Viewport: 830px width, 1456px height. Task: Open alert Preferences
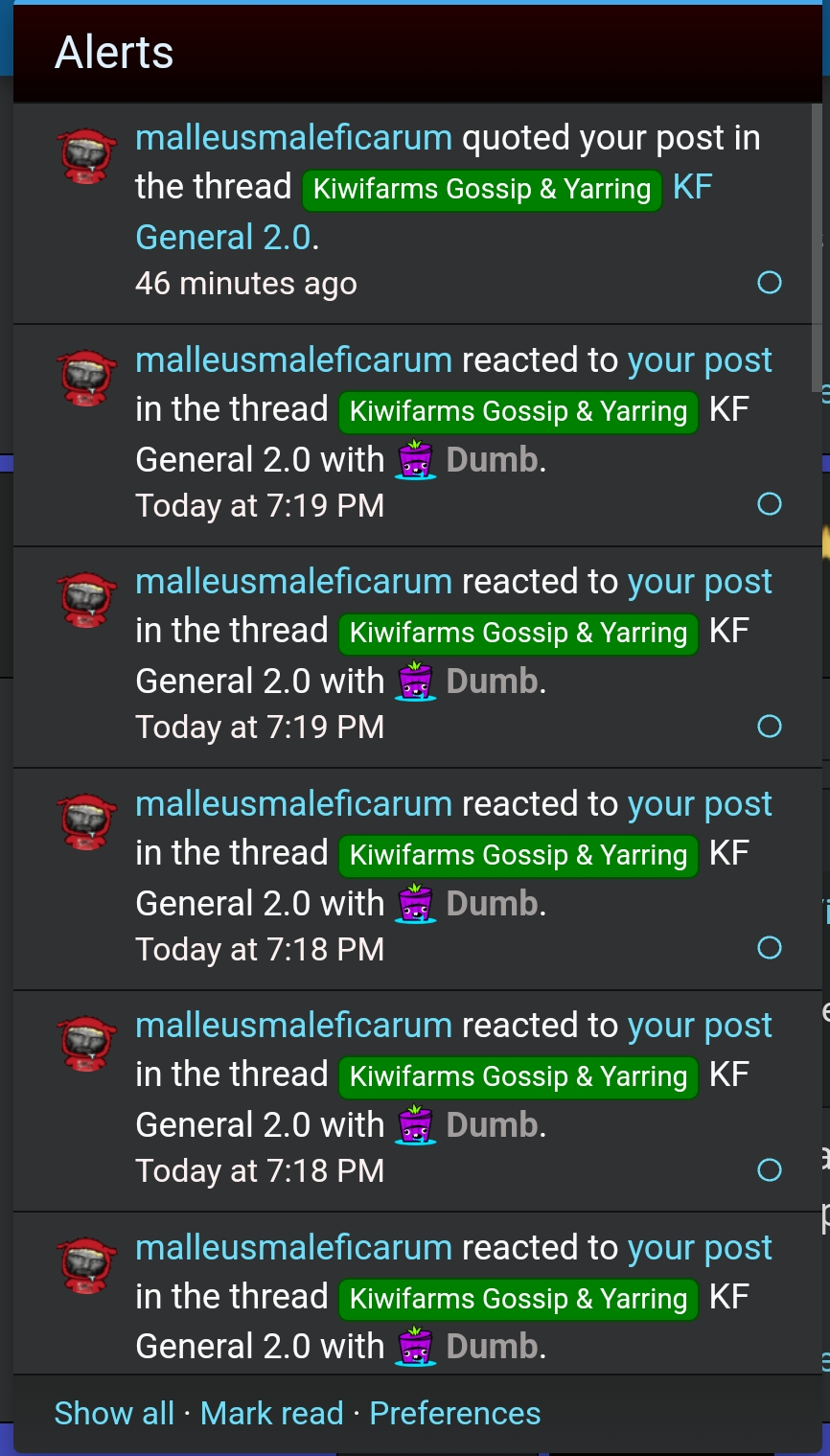point(454,1413)
